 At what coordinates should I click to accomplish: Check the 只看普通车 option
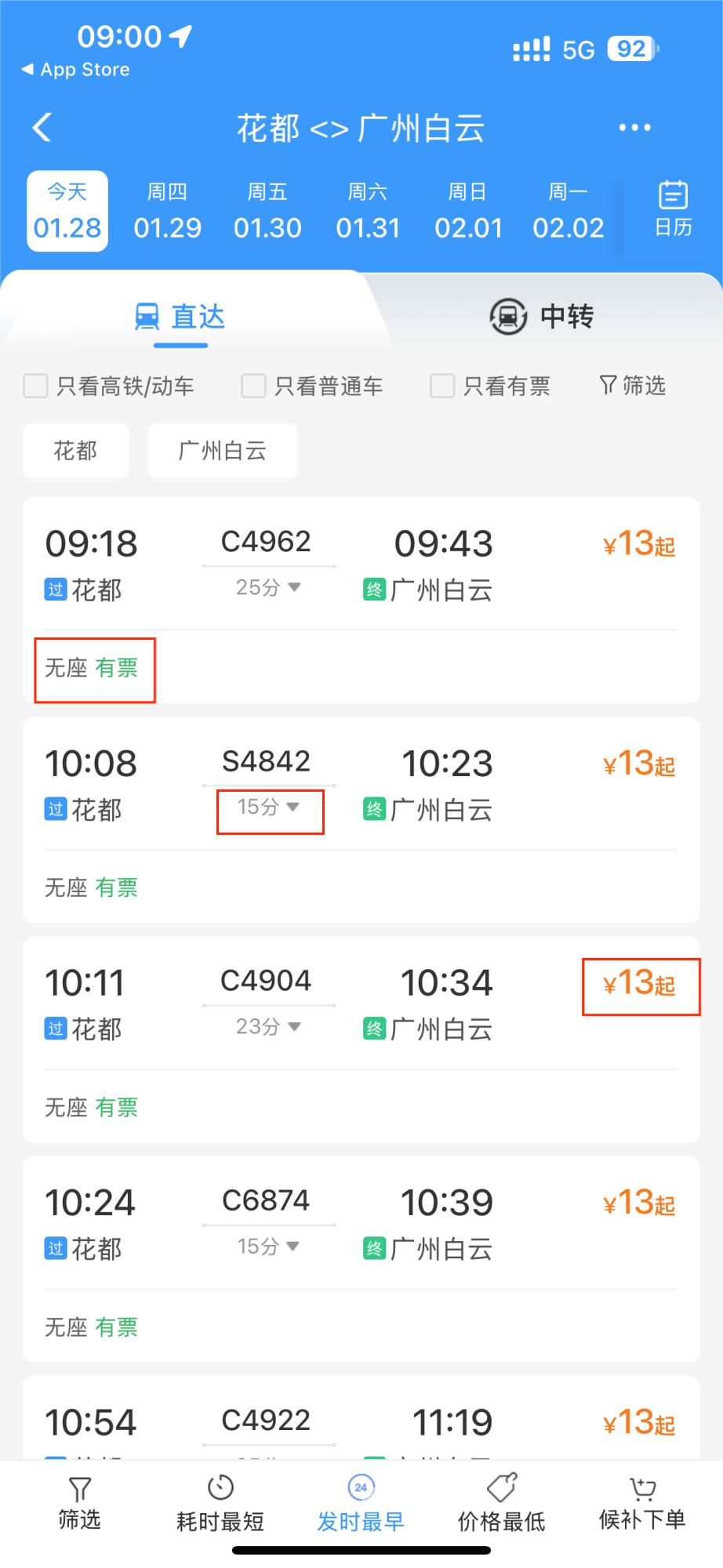[x=253, y=386]
